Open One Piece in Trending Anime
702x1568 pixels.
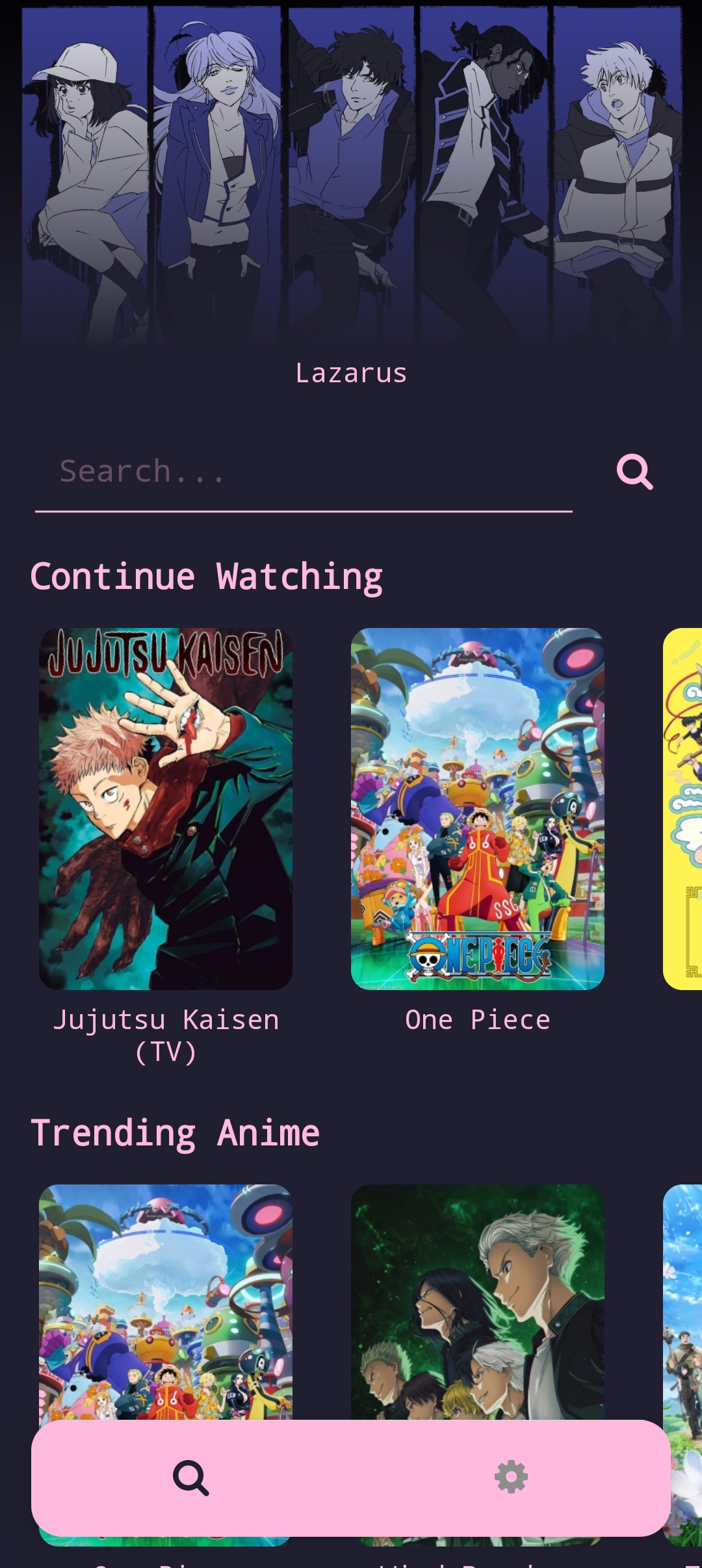point(166,1300)
